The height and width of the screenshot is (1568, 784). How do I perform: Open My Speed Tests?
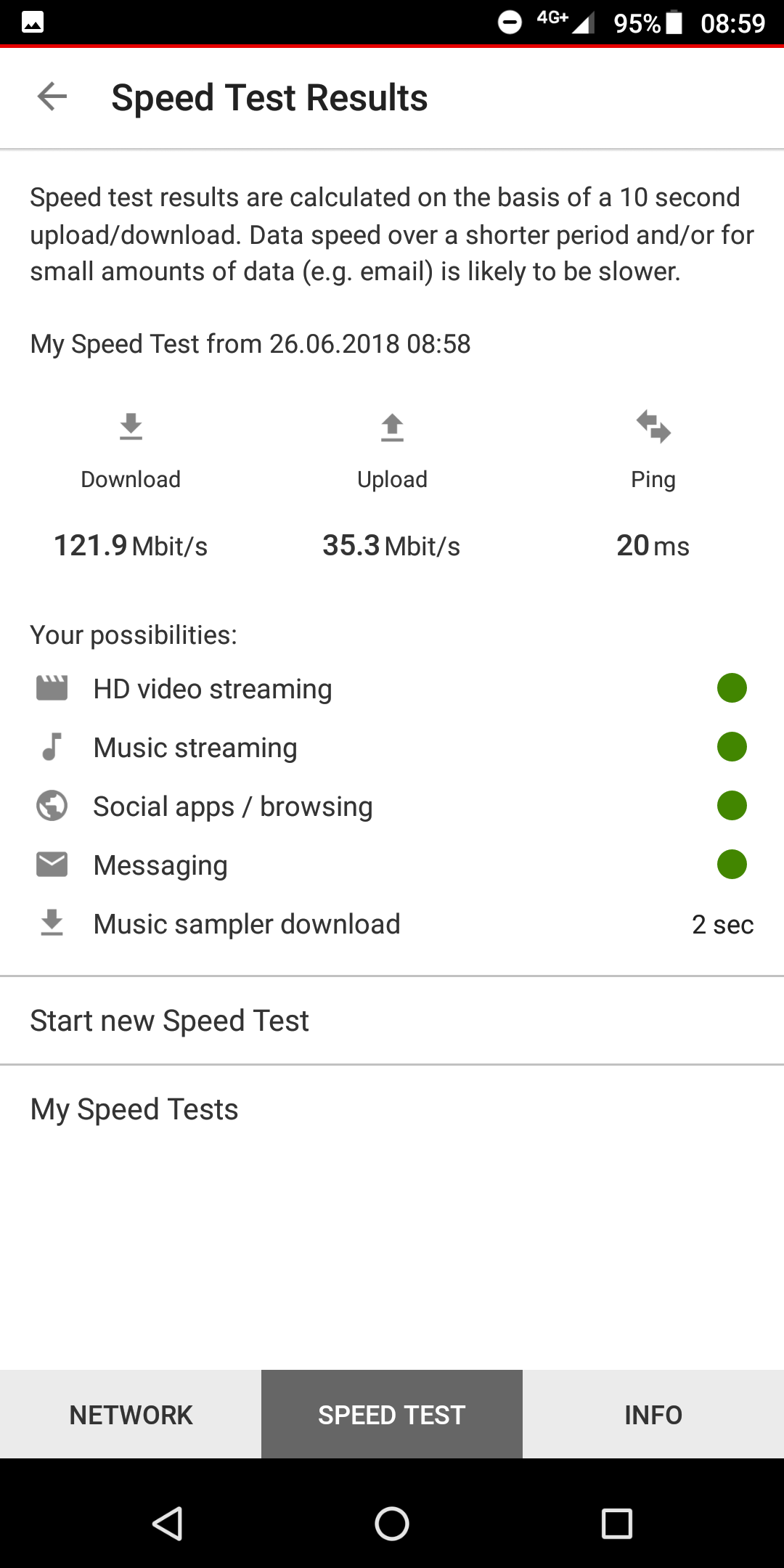click(x=392, y=1109)
